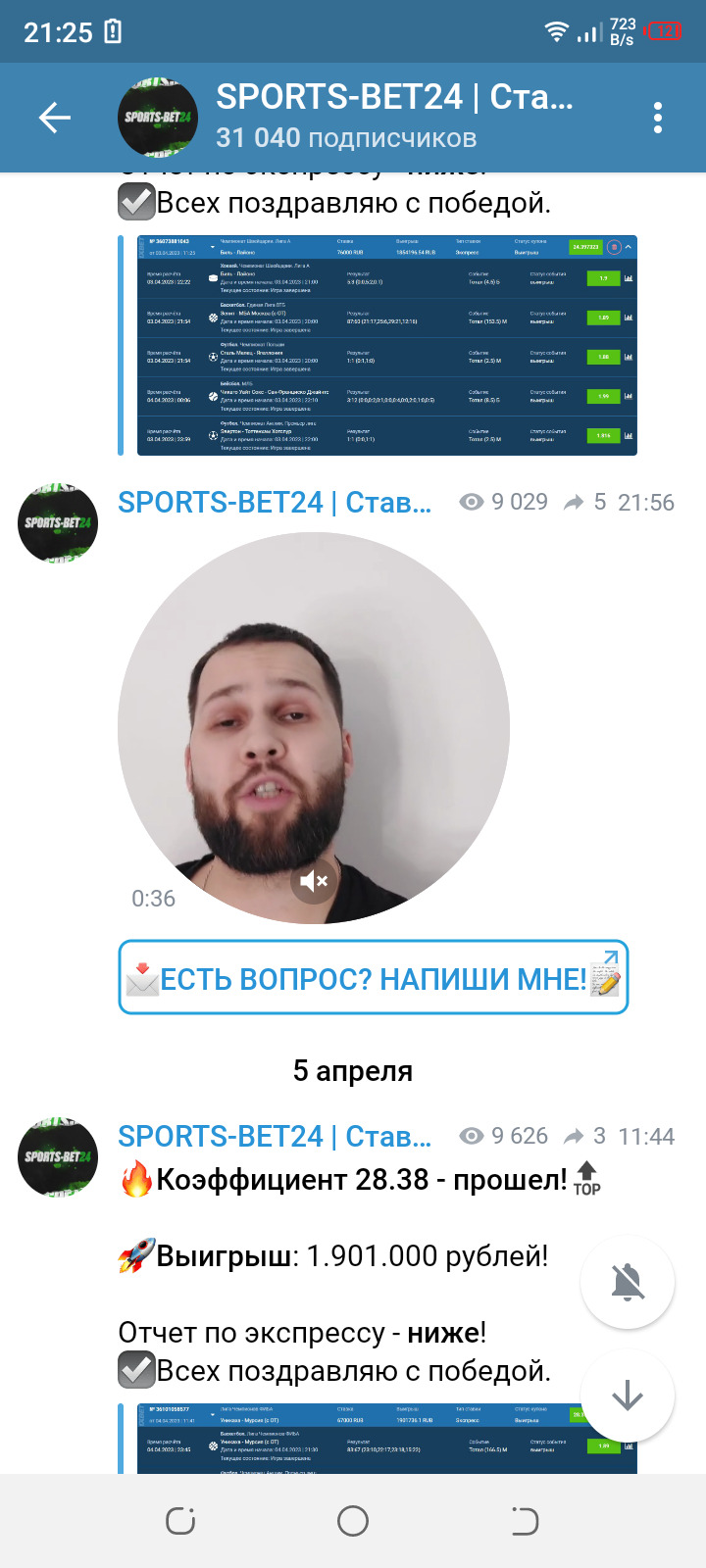Open the bet report image below the 11:44 post
This screenshot has height=1568, width=706.
click(x=387, y=1438)
